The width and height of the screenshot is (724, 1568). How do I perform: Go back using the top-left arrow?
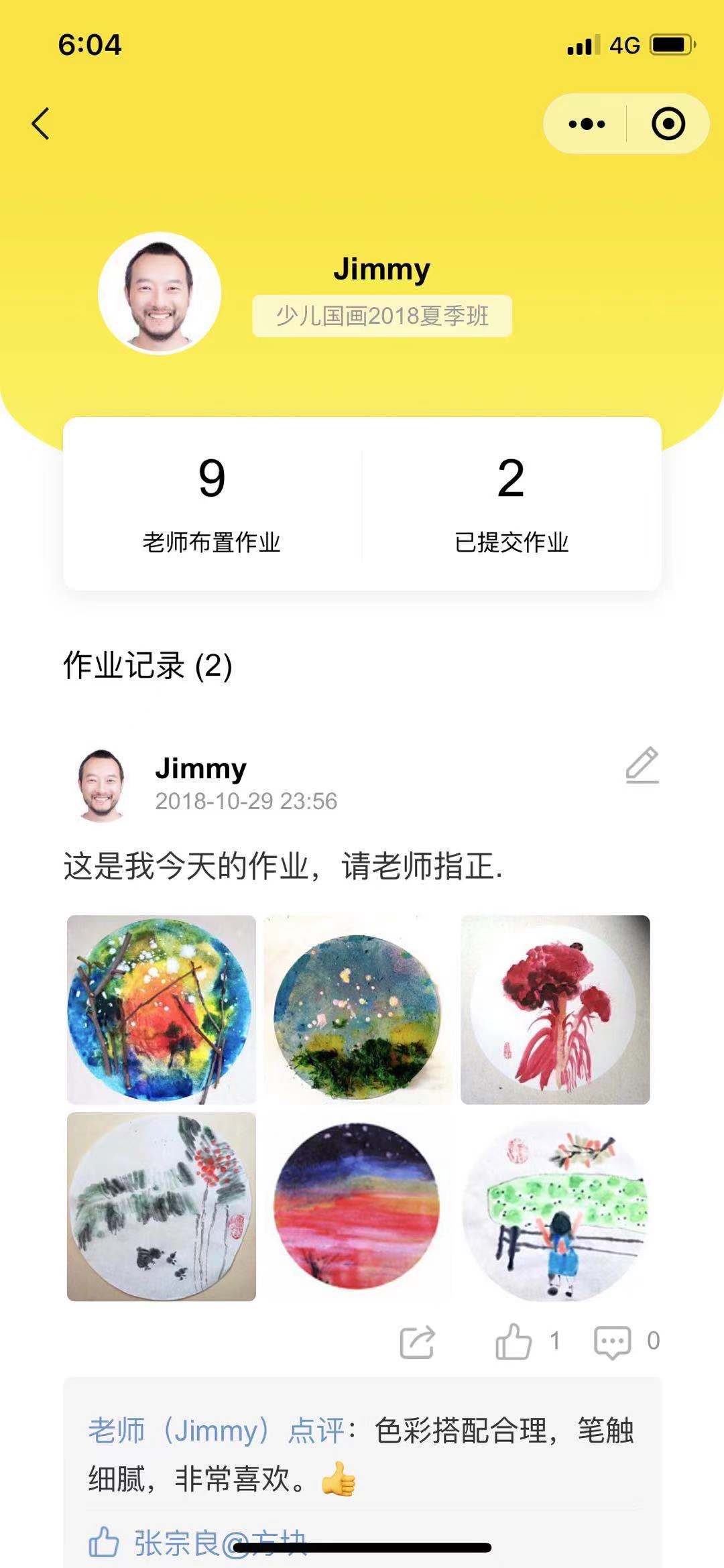click(40, 124)
